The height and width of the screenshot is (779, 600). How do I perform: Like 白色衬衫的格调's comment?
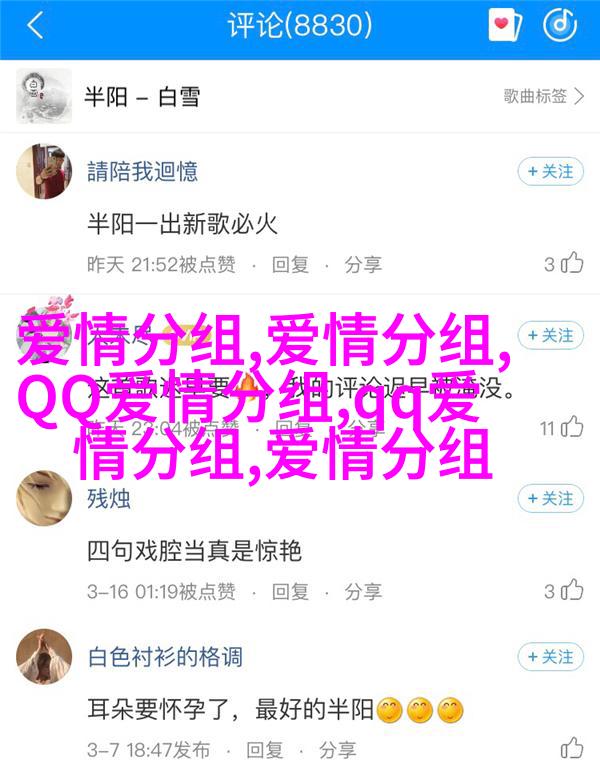570,748
